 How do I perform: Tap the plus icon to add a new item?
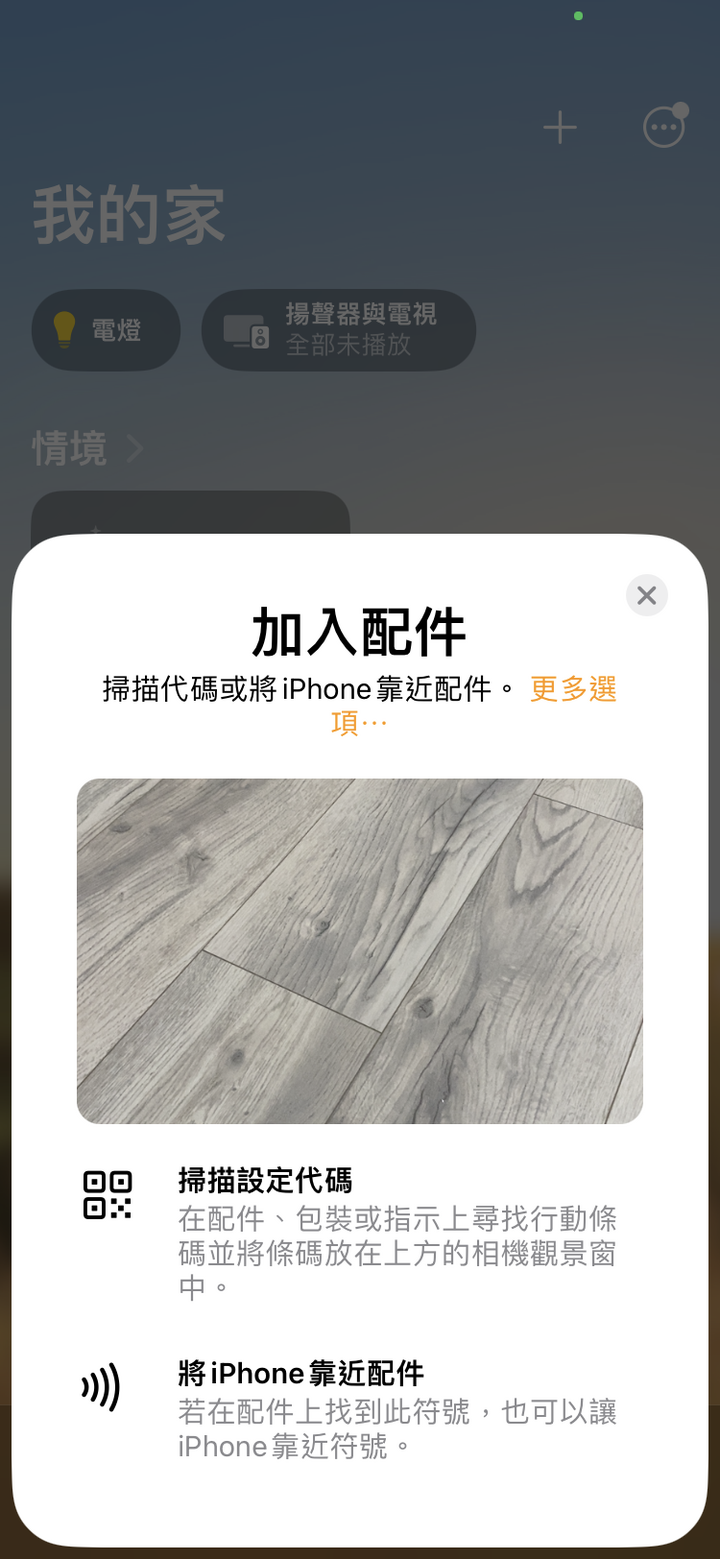(560, 127)
